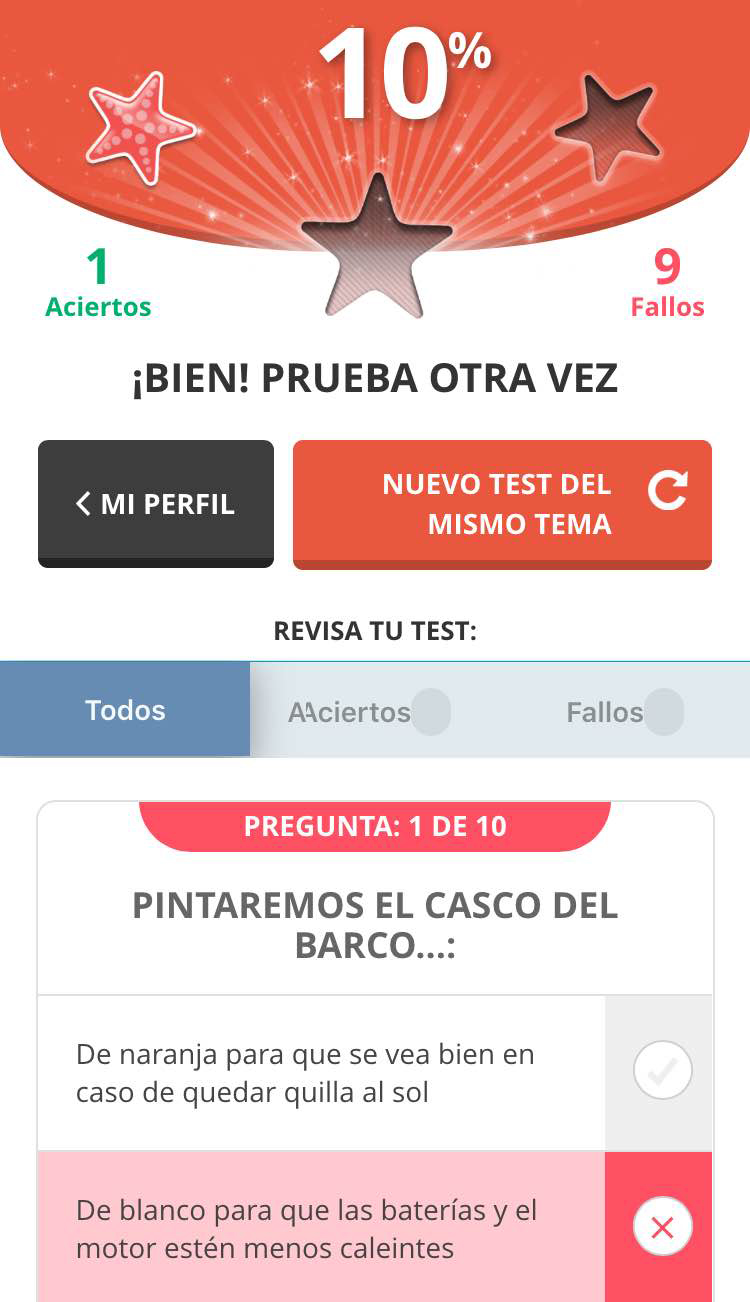Switch to the Fallos tab
This screenshot has width=750, height=1302.
click(x=625, y=711)
